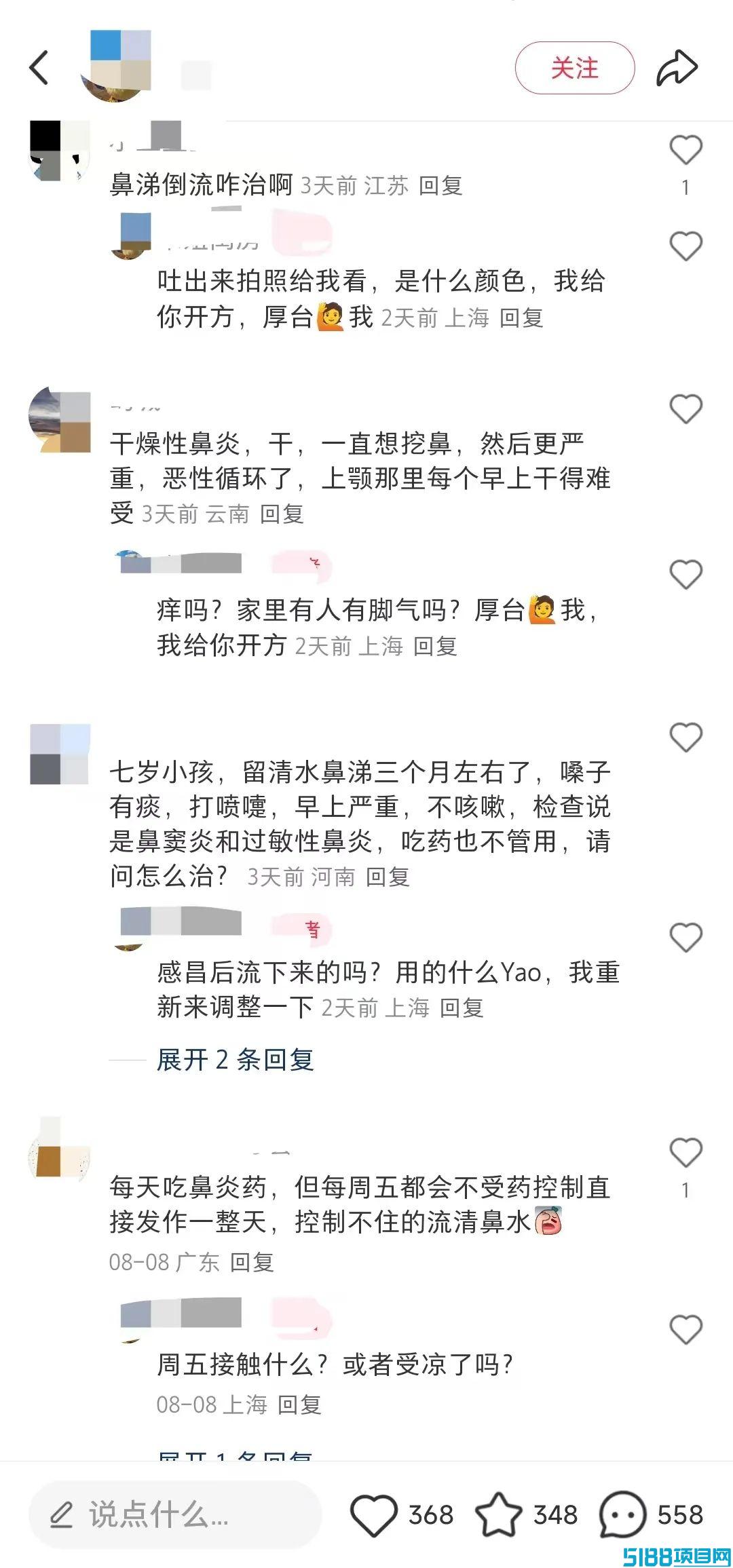The height and width of the screenshot is (1568, 733).
Task: Like the comment 鼻涕倒流咋治啊
Action: point(685,150)
